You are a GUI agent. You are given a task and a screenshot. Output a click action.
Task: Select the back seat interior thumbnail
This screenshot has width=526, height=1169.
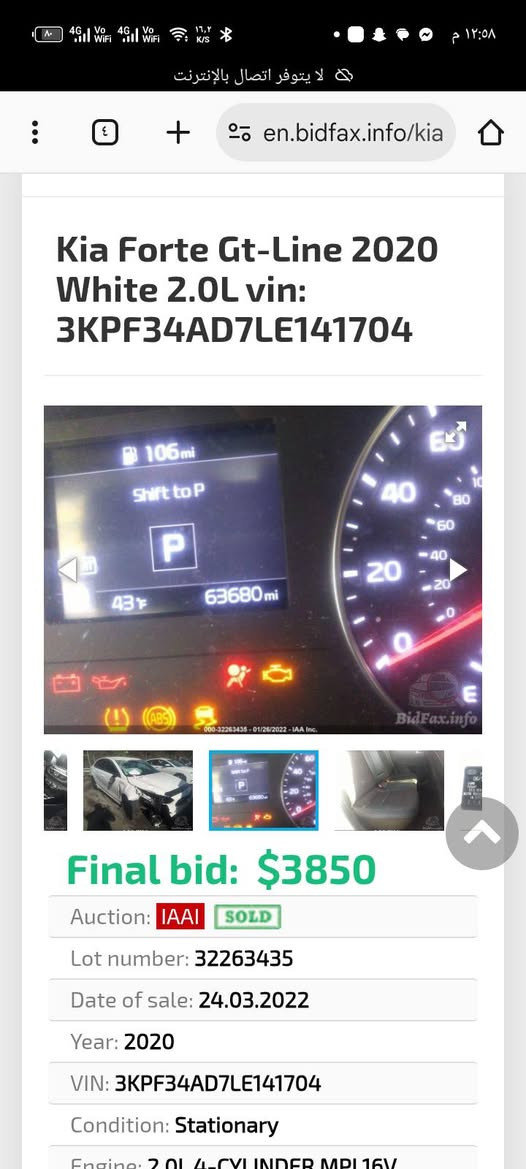pos(389,790)
